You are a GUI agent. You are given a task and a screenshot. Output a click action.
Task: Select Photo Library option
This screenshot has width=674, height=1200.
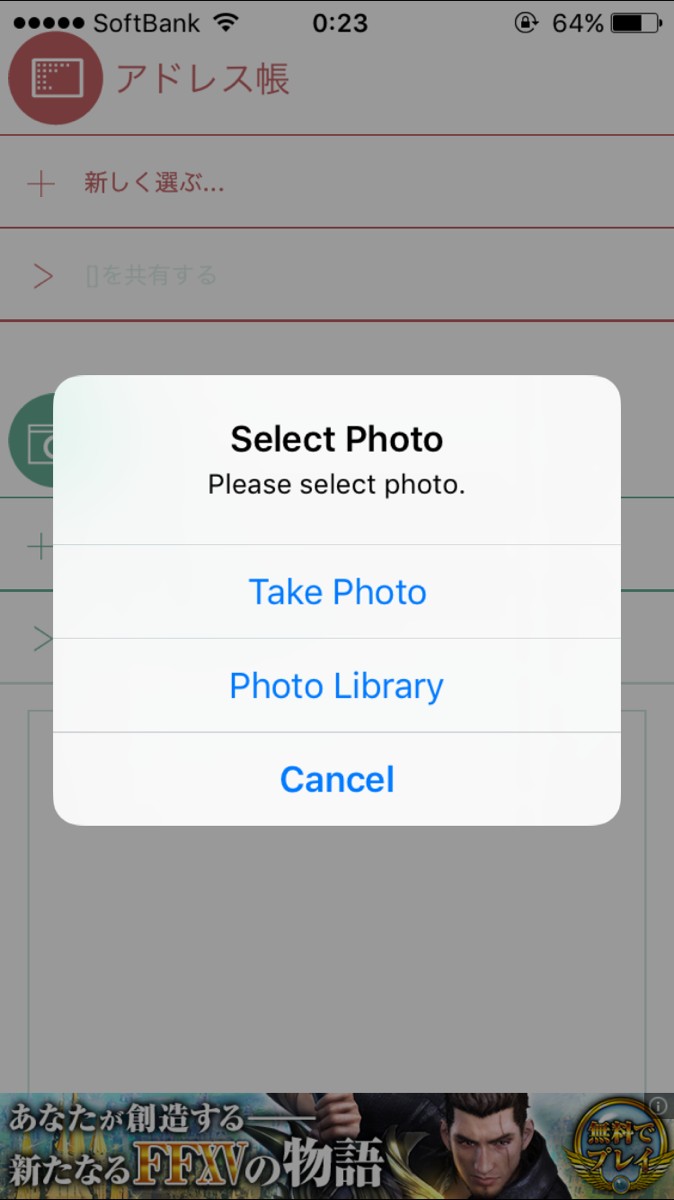tap(337, 686)
